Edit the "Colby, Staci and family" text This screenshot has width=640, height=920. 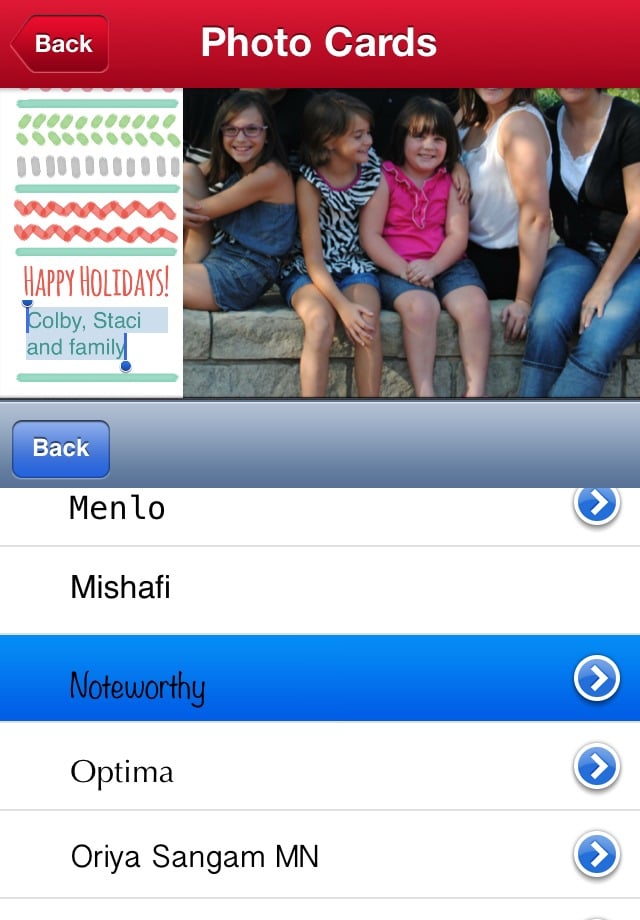pyautogui.click(x=85, y=334)
